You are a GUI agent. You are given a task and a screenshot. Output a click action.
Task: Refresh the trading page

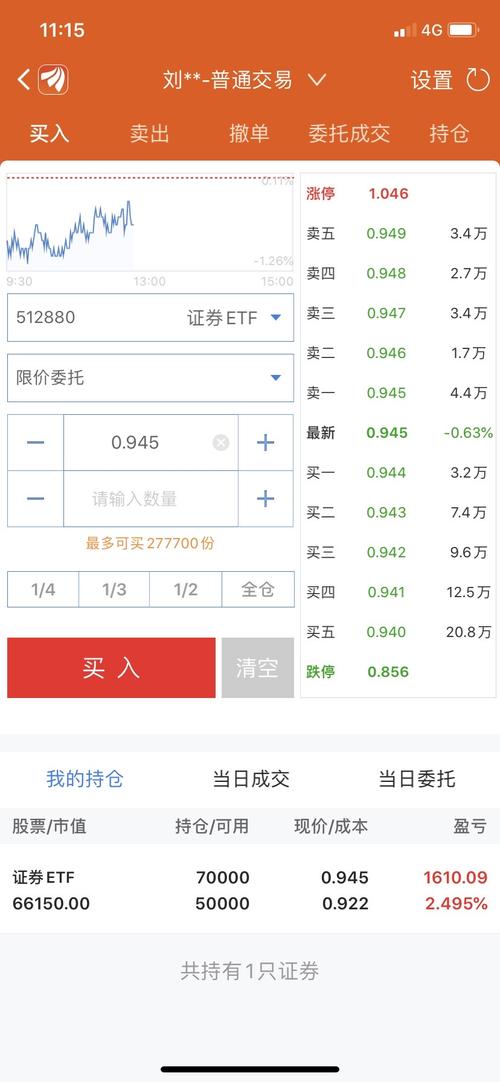(x=477, y=80)
